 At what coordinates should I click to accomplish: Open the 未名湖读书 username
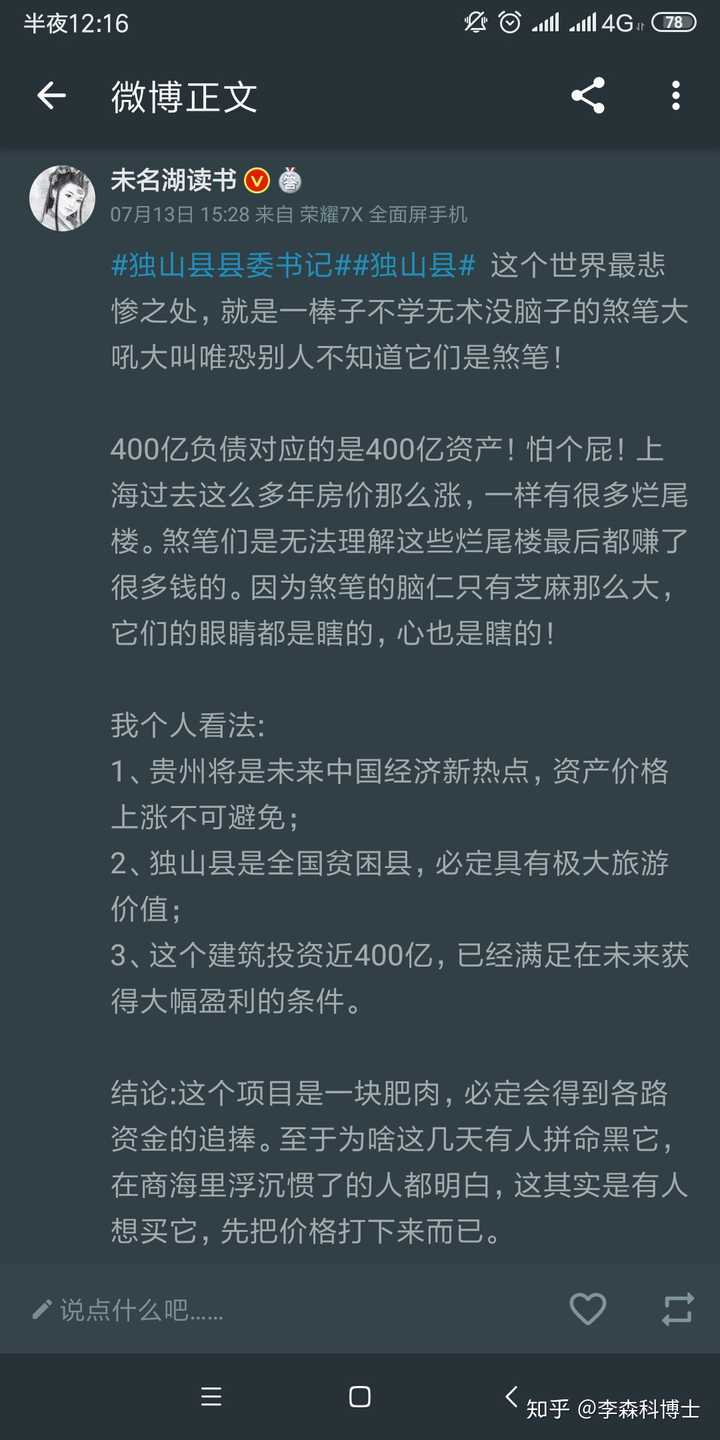[173, 180]
